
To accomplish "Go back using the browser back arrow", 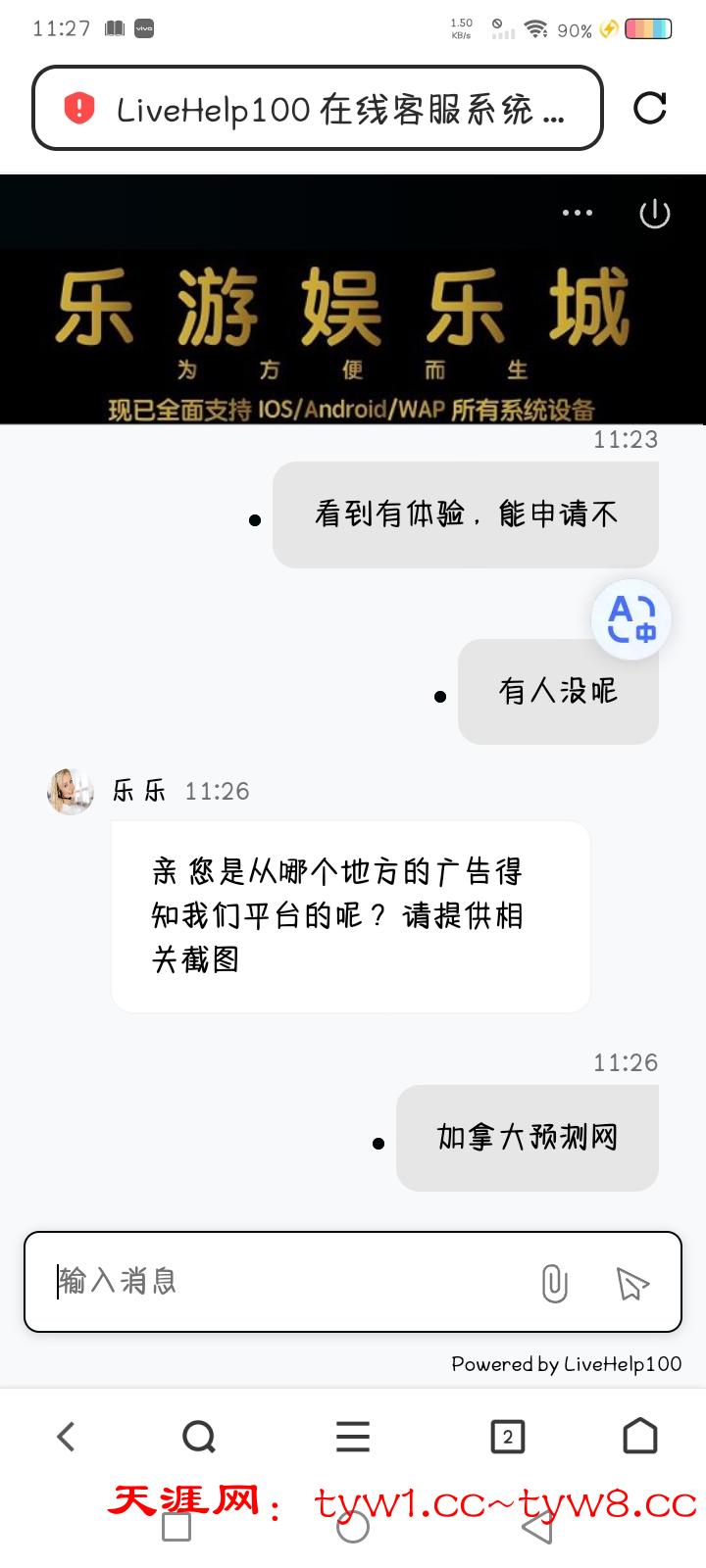I will [66, 1437].
